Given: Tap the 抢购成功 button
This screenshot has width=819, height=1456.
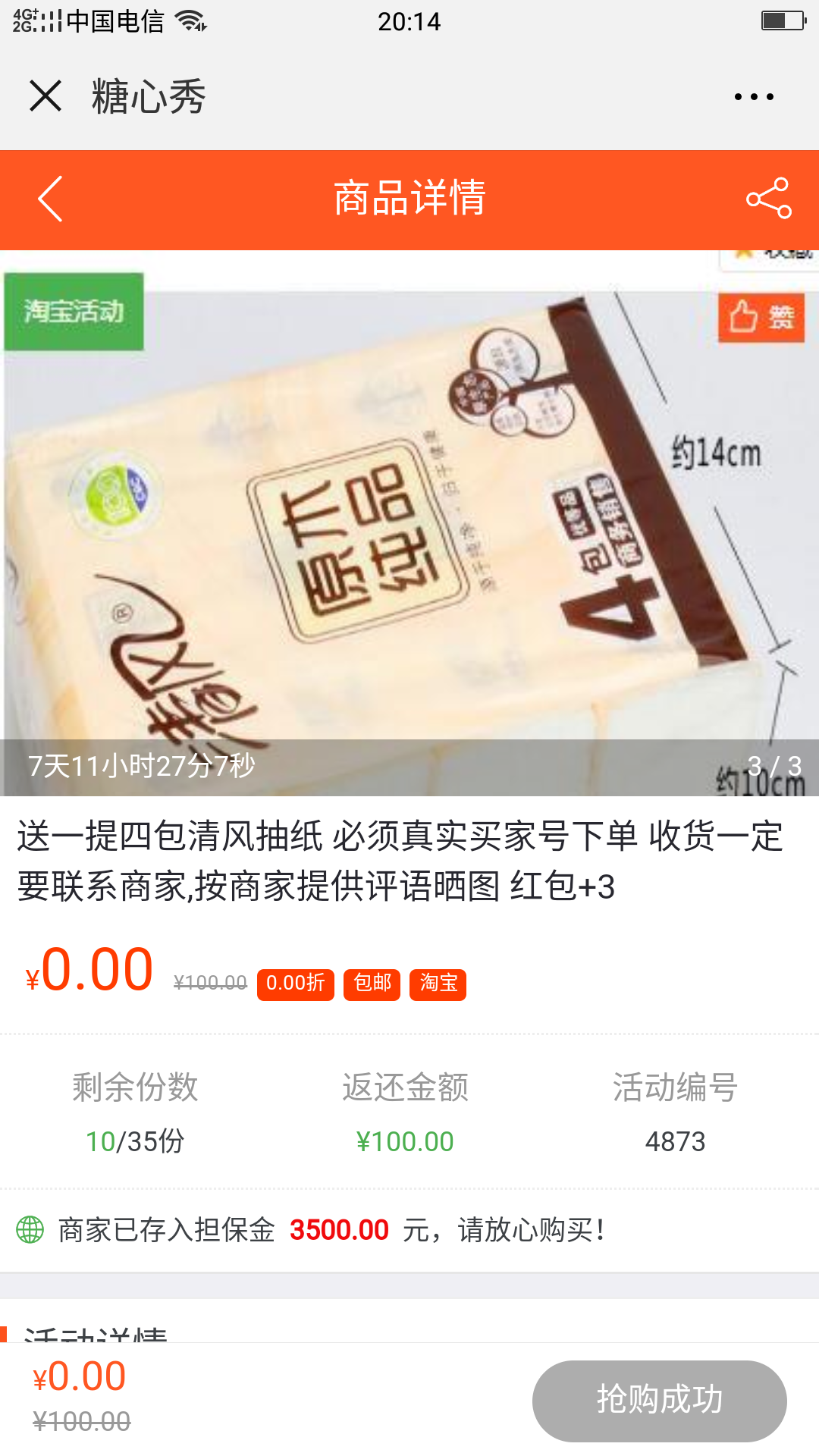Looking at the screenshot, I should click(x=659, y=1400).
